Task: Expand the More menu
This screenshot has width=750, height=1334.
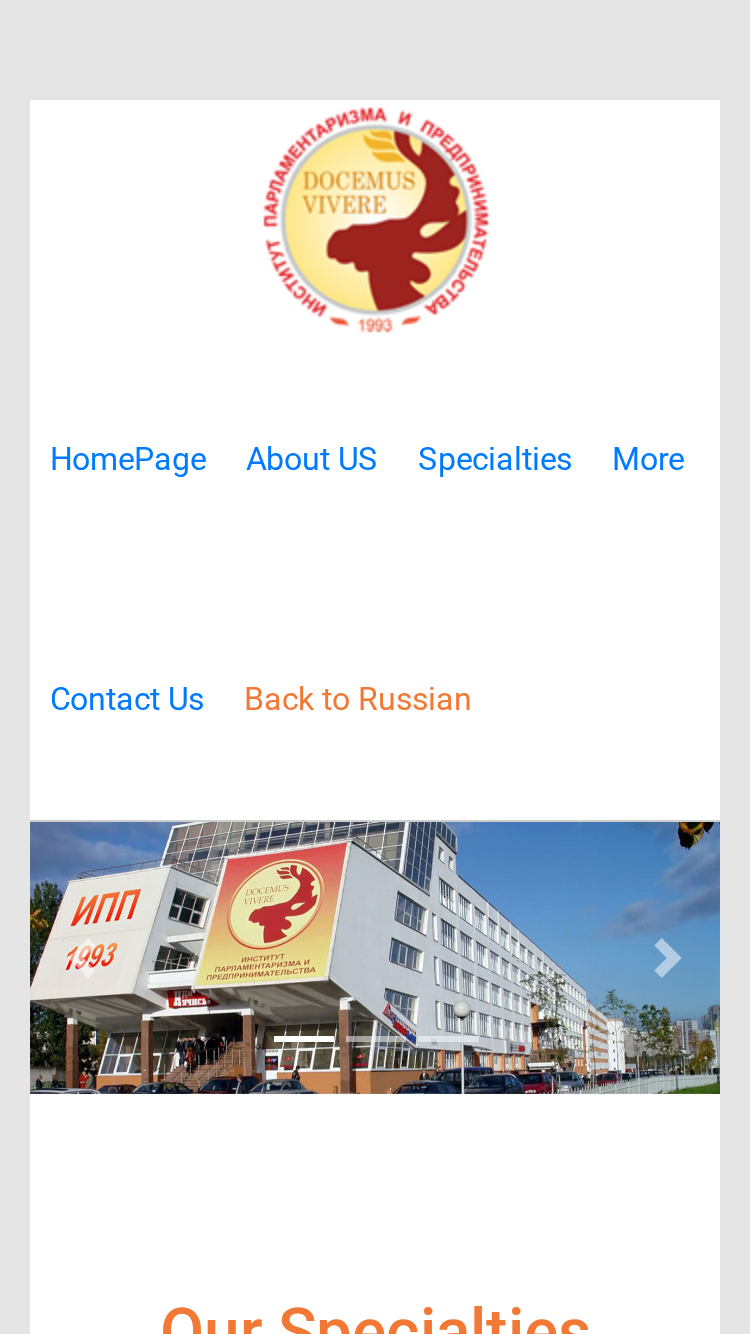Action: tap(648, 459)
